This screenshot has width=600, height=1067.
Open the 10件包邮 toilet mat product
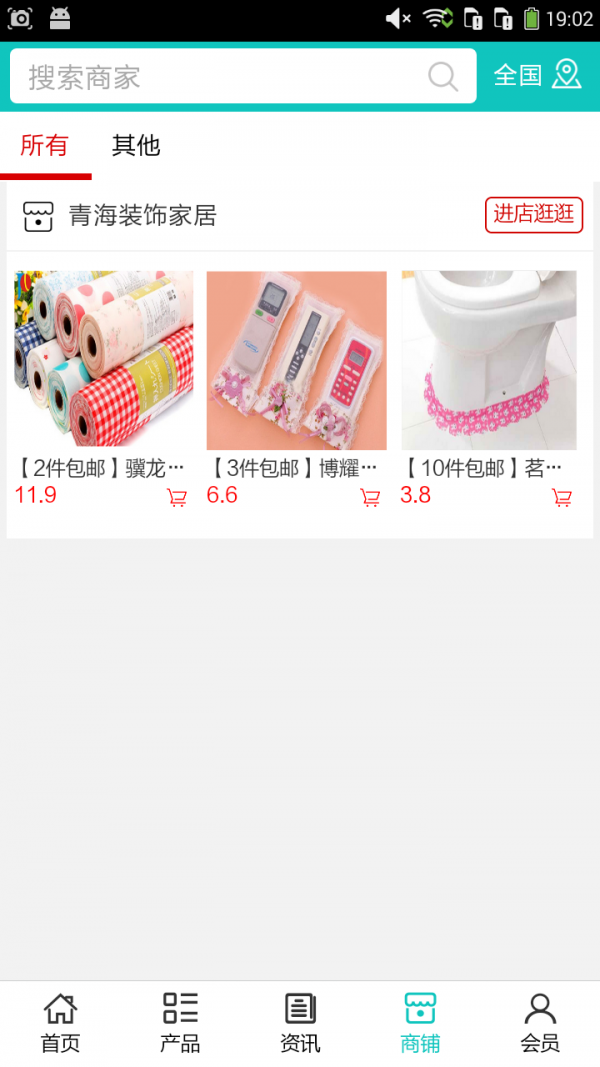(489, 360)
